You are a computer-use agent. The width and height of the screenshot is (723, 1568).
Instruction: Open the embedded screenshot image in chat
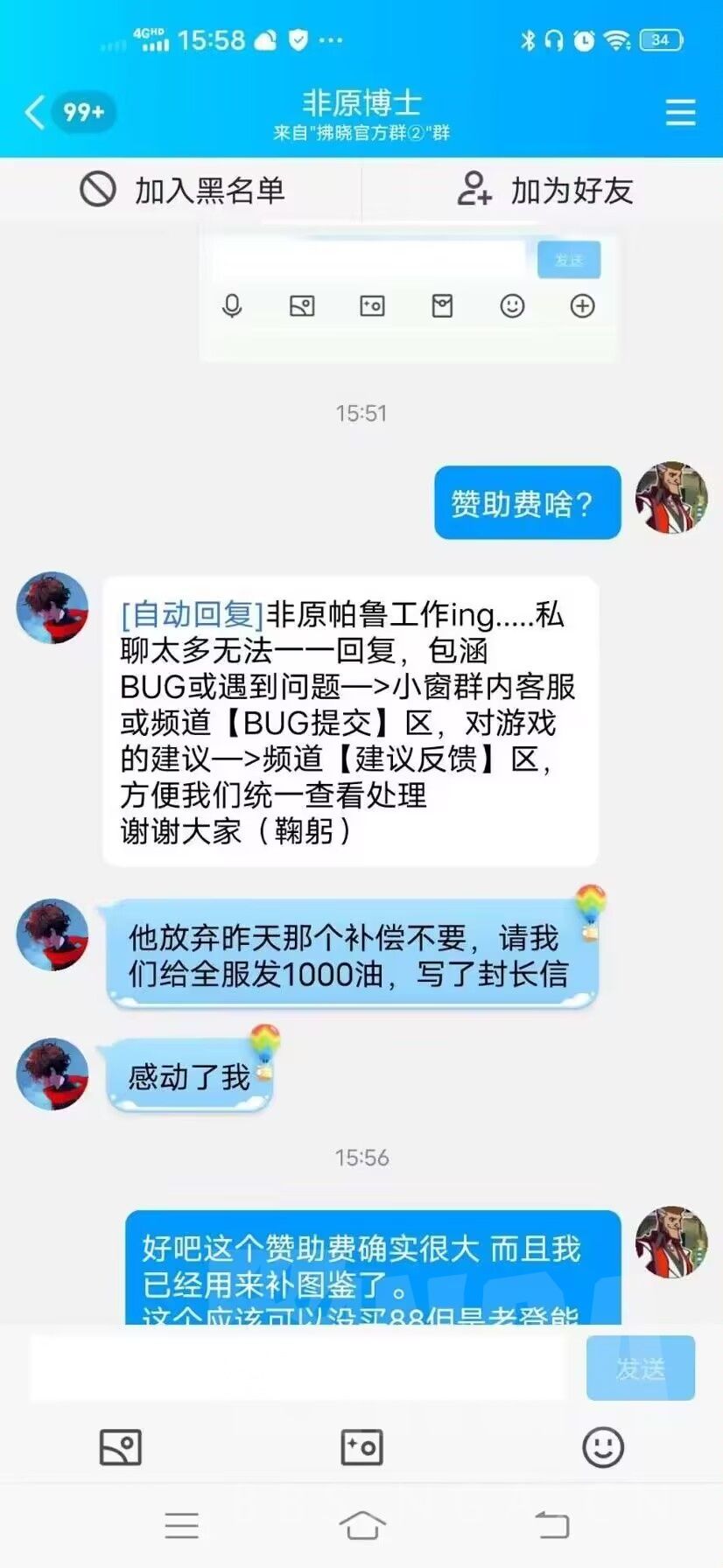pos(408,293)
